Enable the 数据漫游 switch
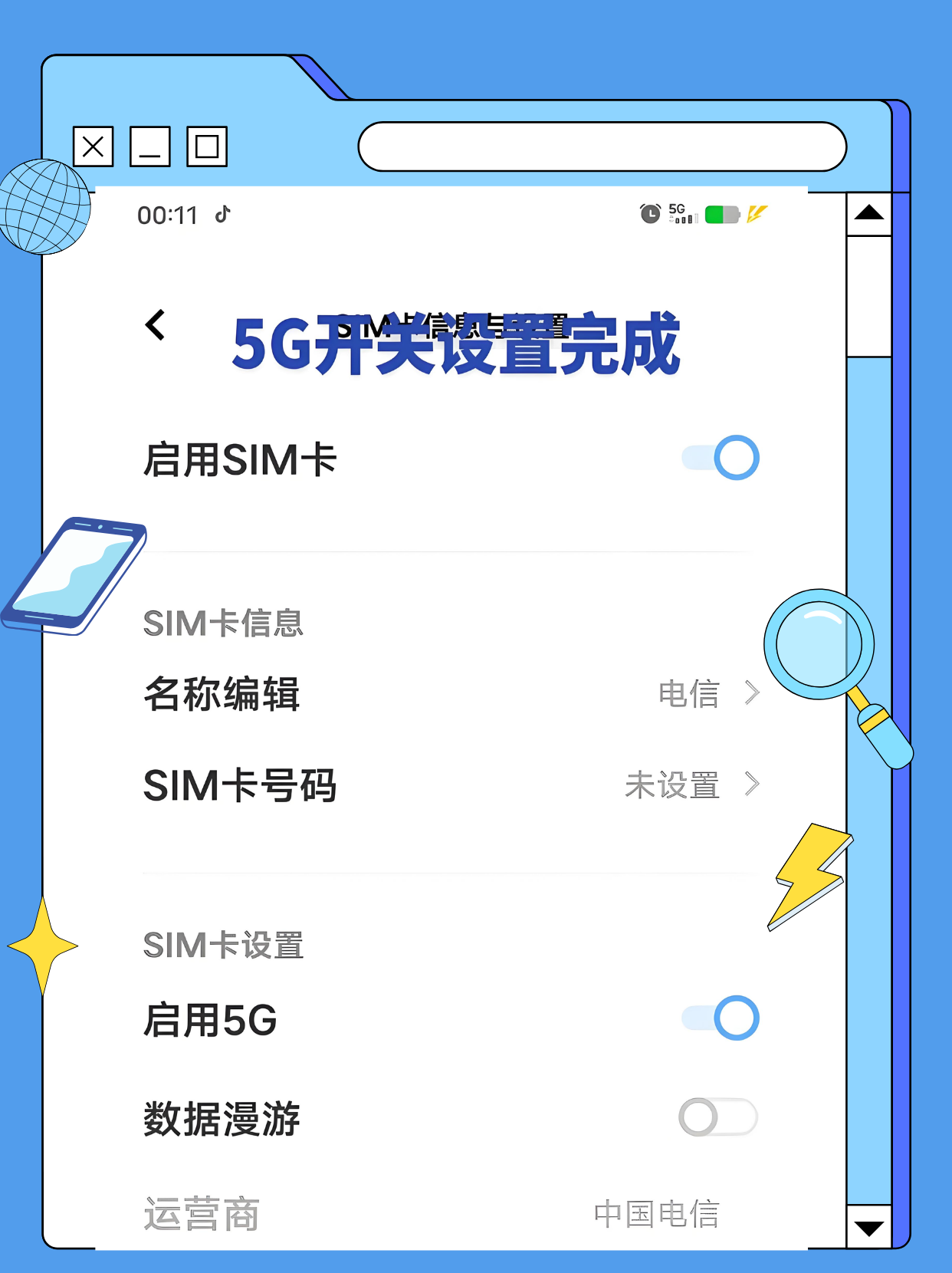The image size is (952, 1273). [x=717, y=1118]
